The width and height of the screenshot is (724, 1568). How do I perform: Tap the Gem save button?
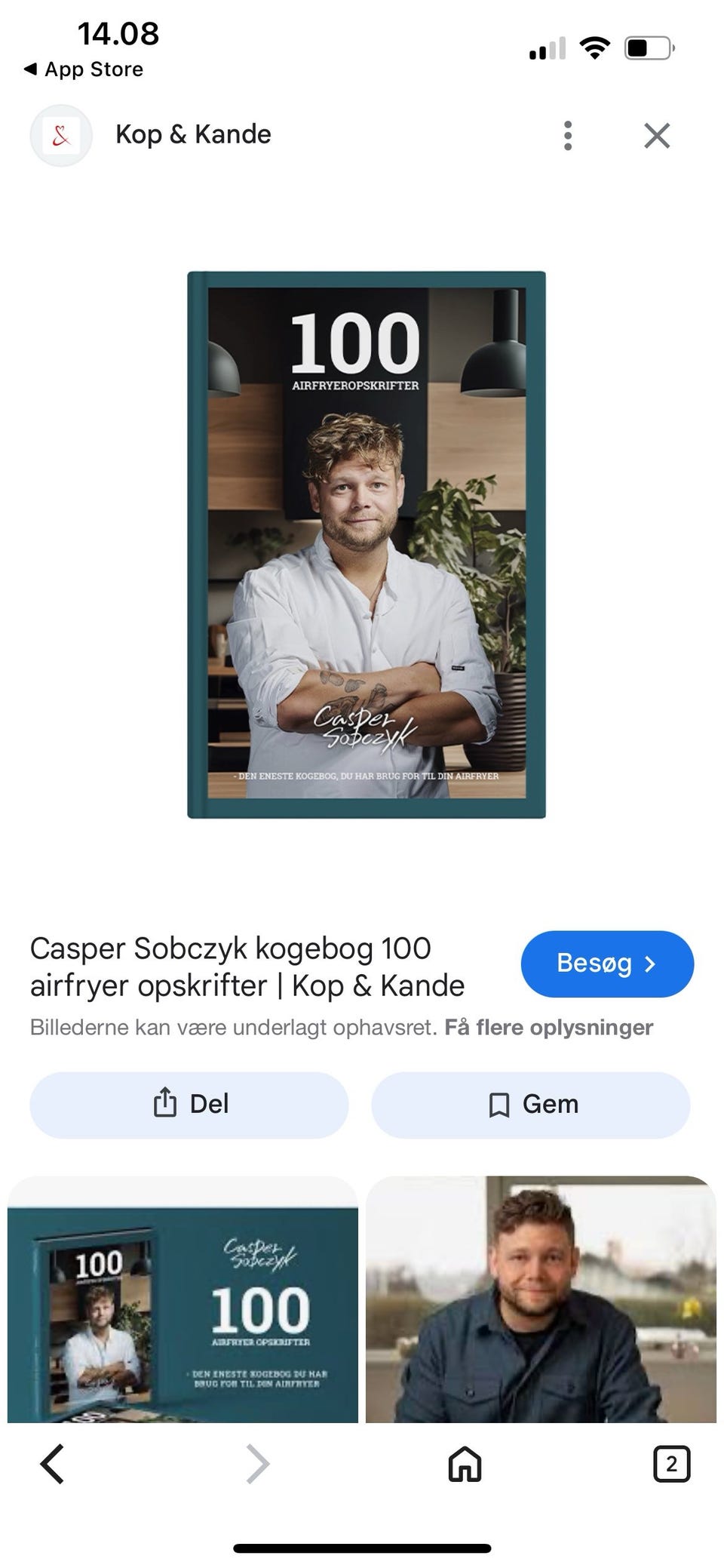[530, 1104]
